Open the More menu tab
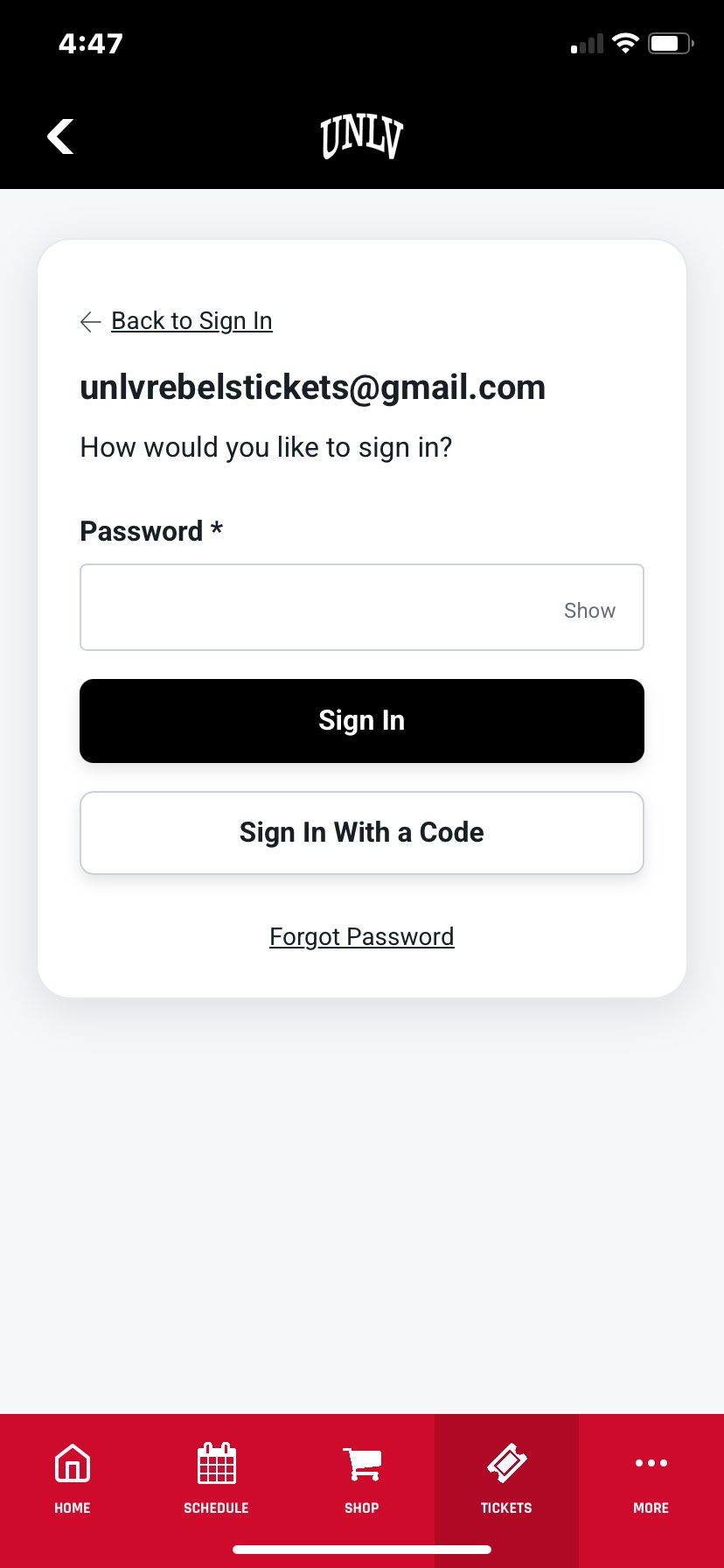The width and height of the screenshot is (724, 1568). [x=651, y=1479]
